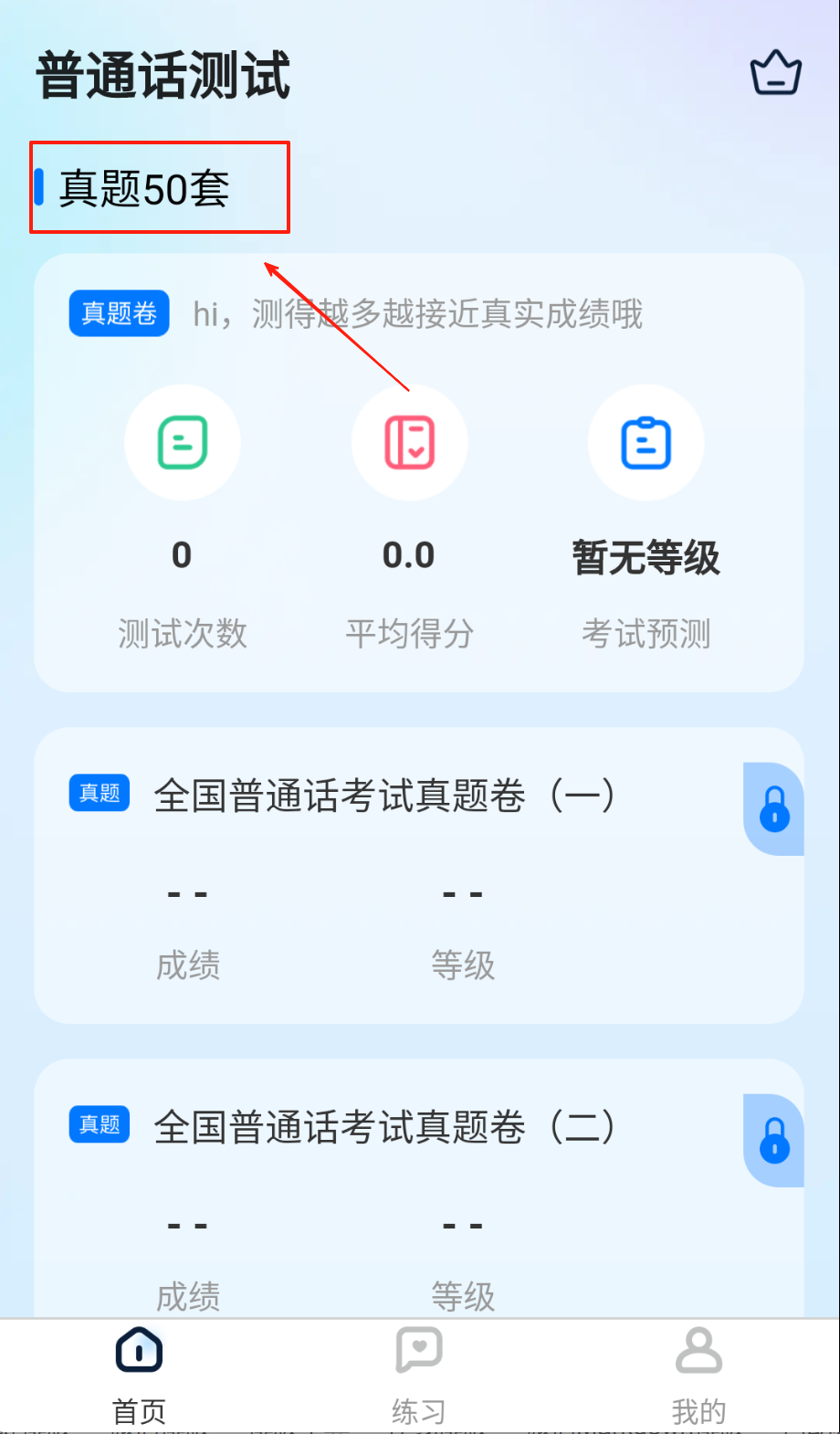Open 全国普通话考试真题卷（一）
Screen dimensions: 840x1434
(x=383, y=796)
